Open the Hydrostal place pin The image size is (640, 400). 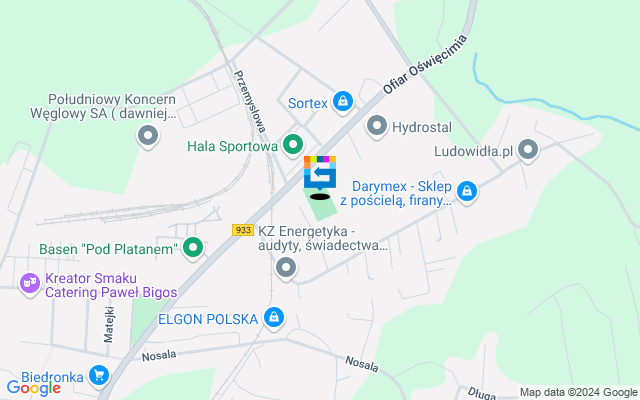[x=377, y=126]
